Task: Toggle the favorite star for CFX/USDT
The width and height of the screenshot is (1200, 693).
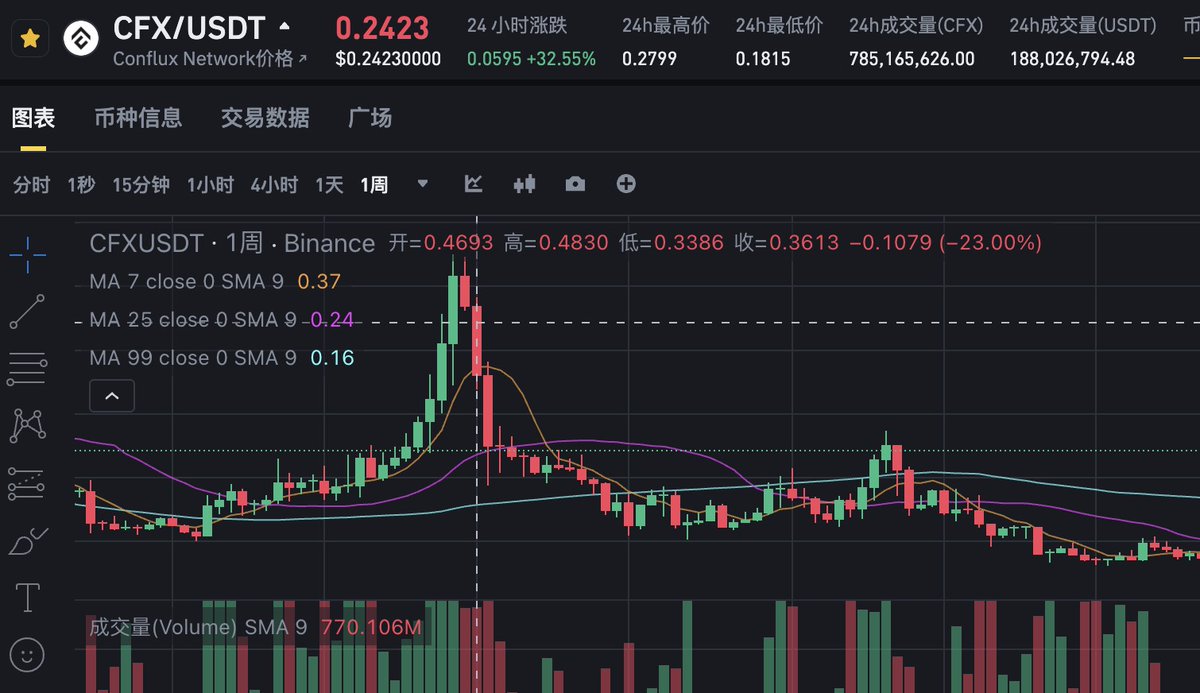Action: click(30, 39)
